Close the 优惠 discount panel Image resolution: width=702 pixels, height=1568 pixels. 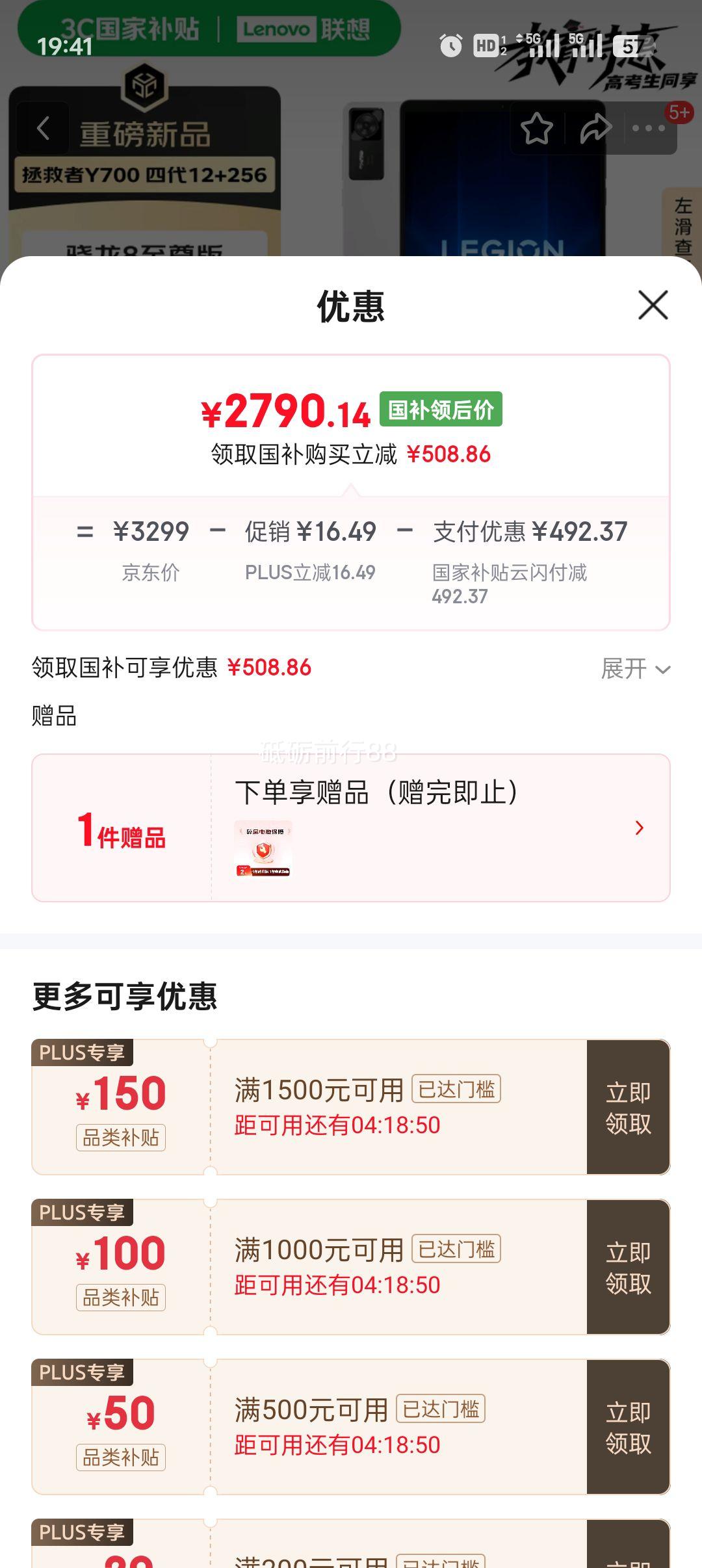pyautogui.click(x=653, y=305)
